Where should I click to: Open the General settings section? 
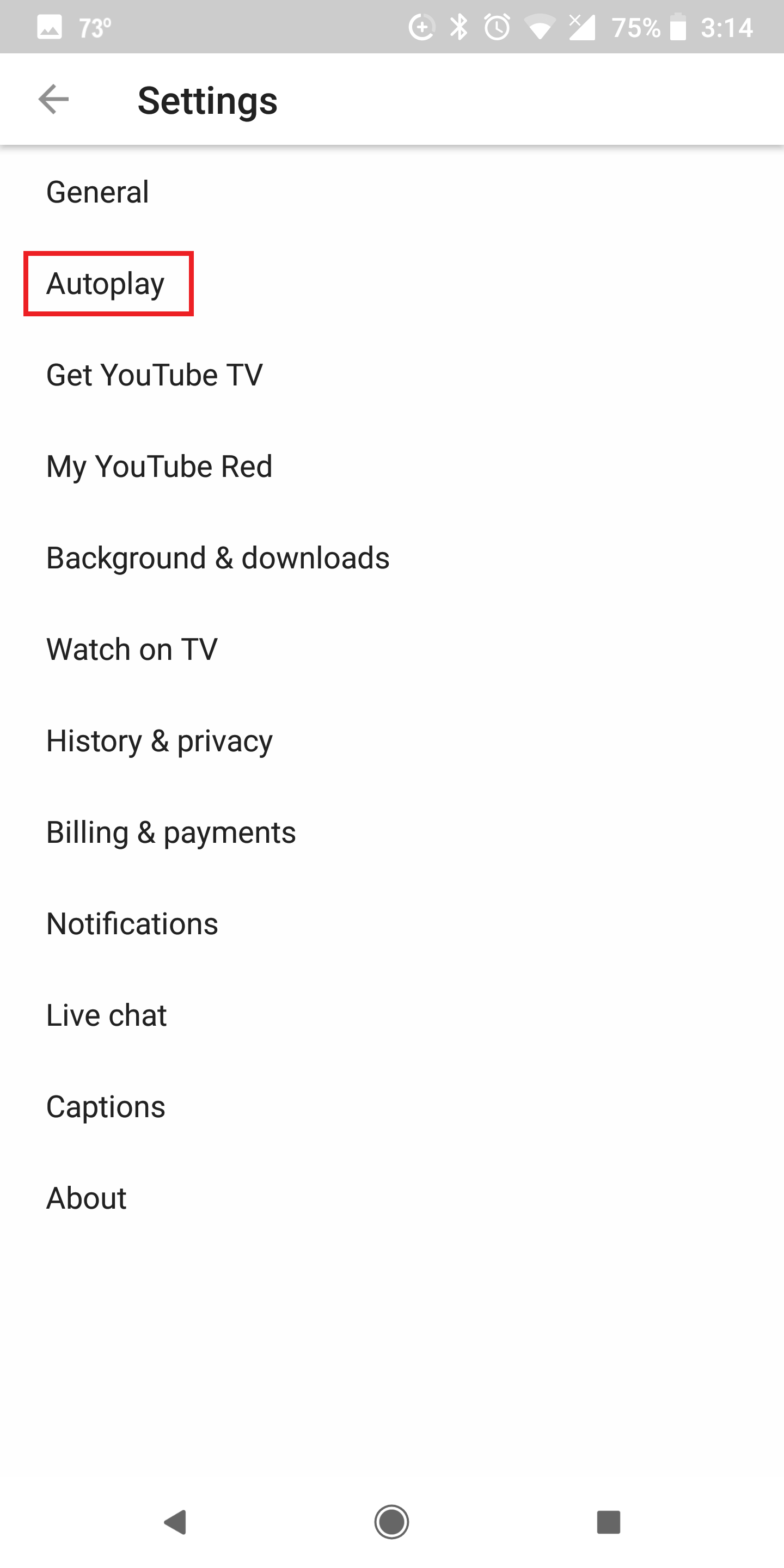(x=98, y=191)
